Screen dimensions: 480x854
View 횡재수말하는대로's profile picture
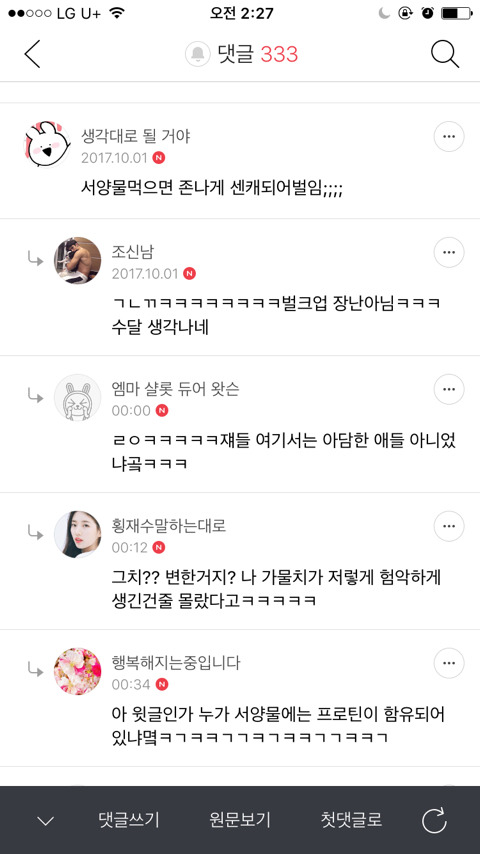[x=77, y=534]
